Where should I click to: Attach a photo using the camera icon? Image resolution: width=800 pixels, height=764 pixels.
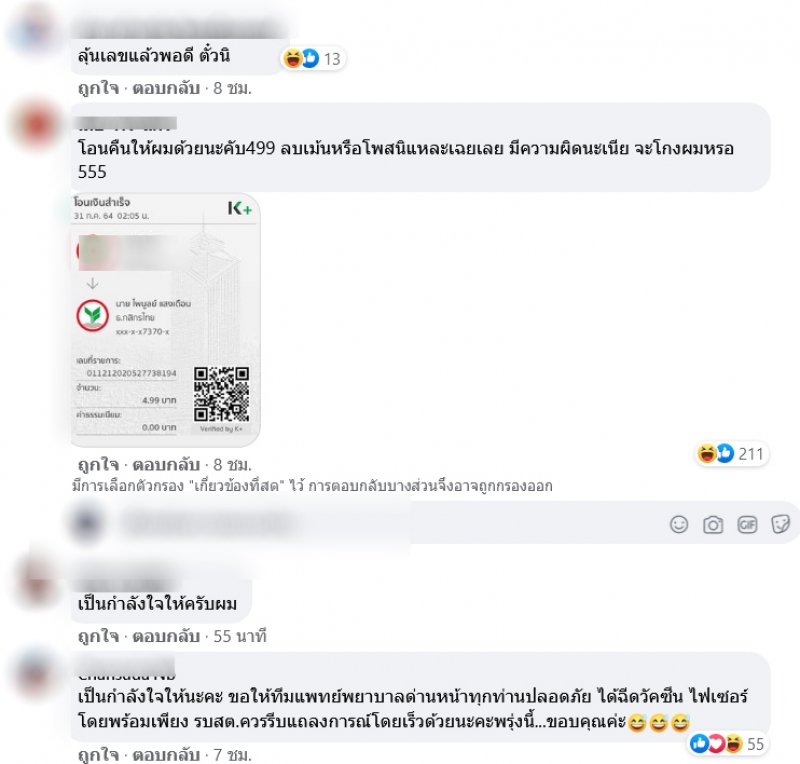713,524
